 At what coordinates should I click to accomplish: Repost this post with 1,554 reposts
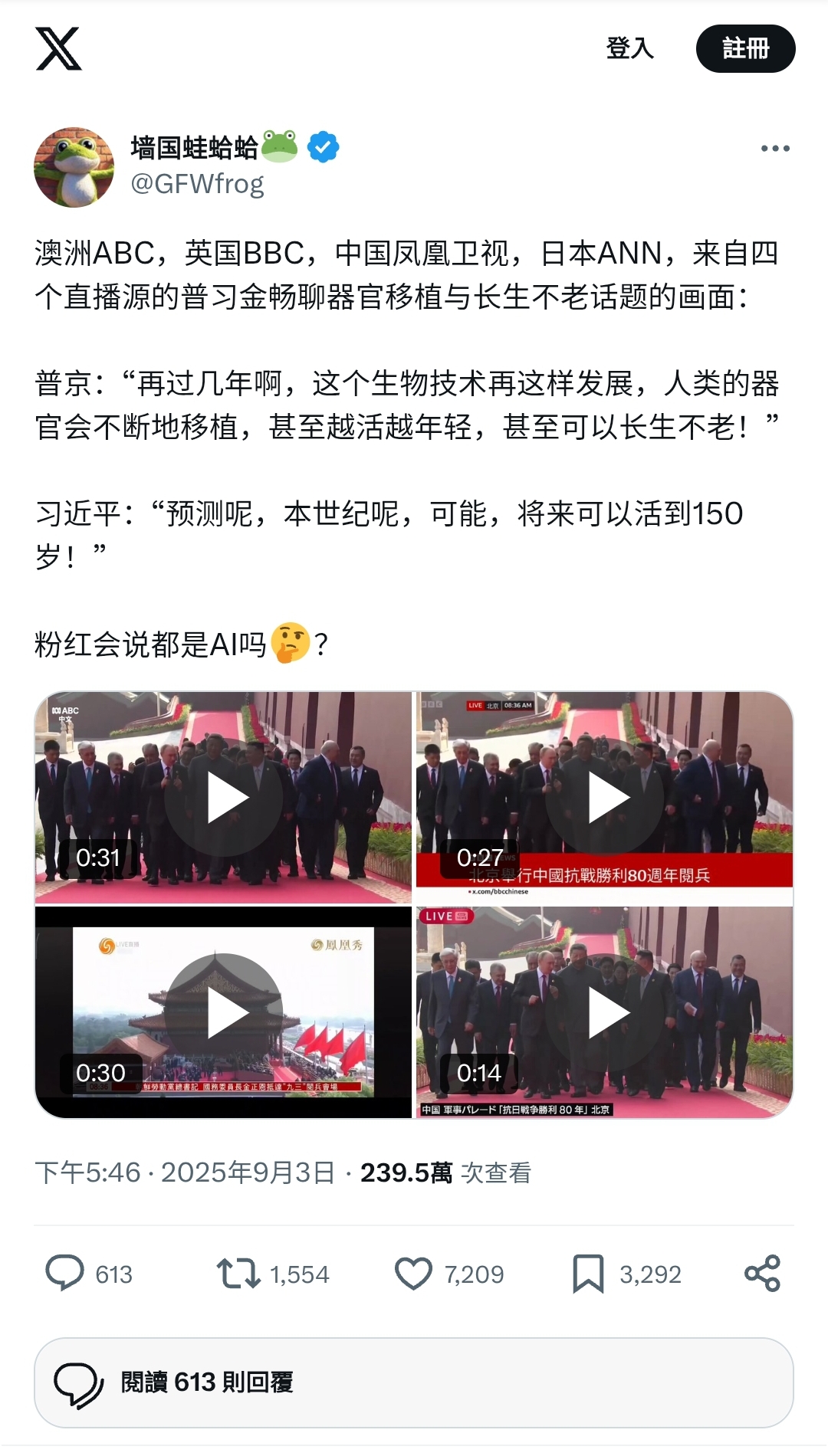pos(238,1274)
